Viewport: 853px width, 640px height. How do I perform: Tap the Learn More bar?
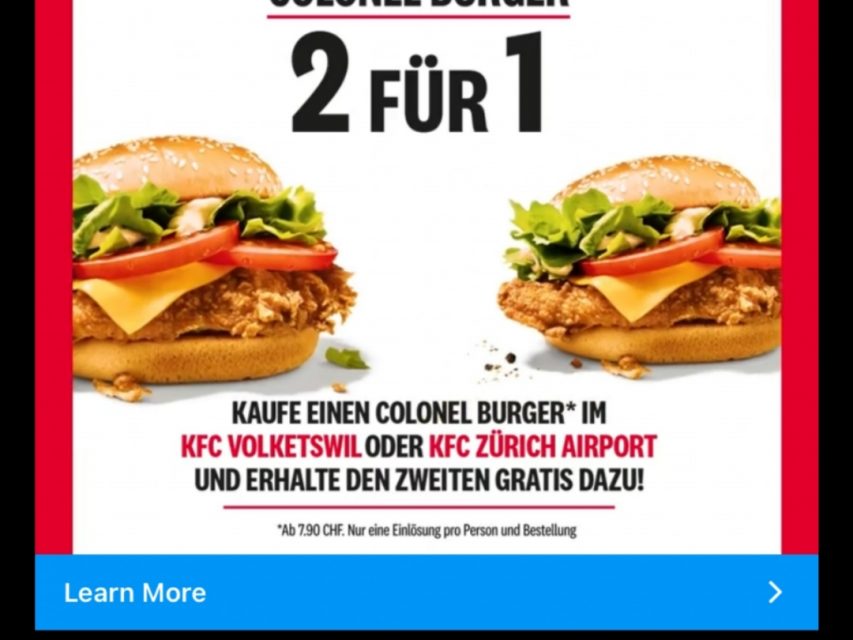(426, 592)
